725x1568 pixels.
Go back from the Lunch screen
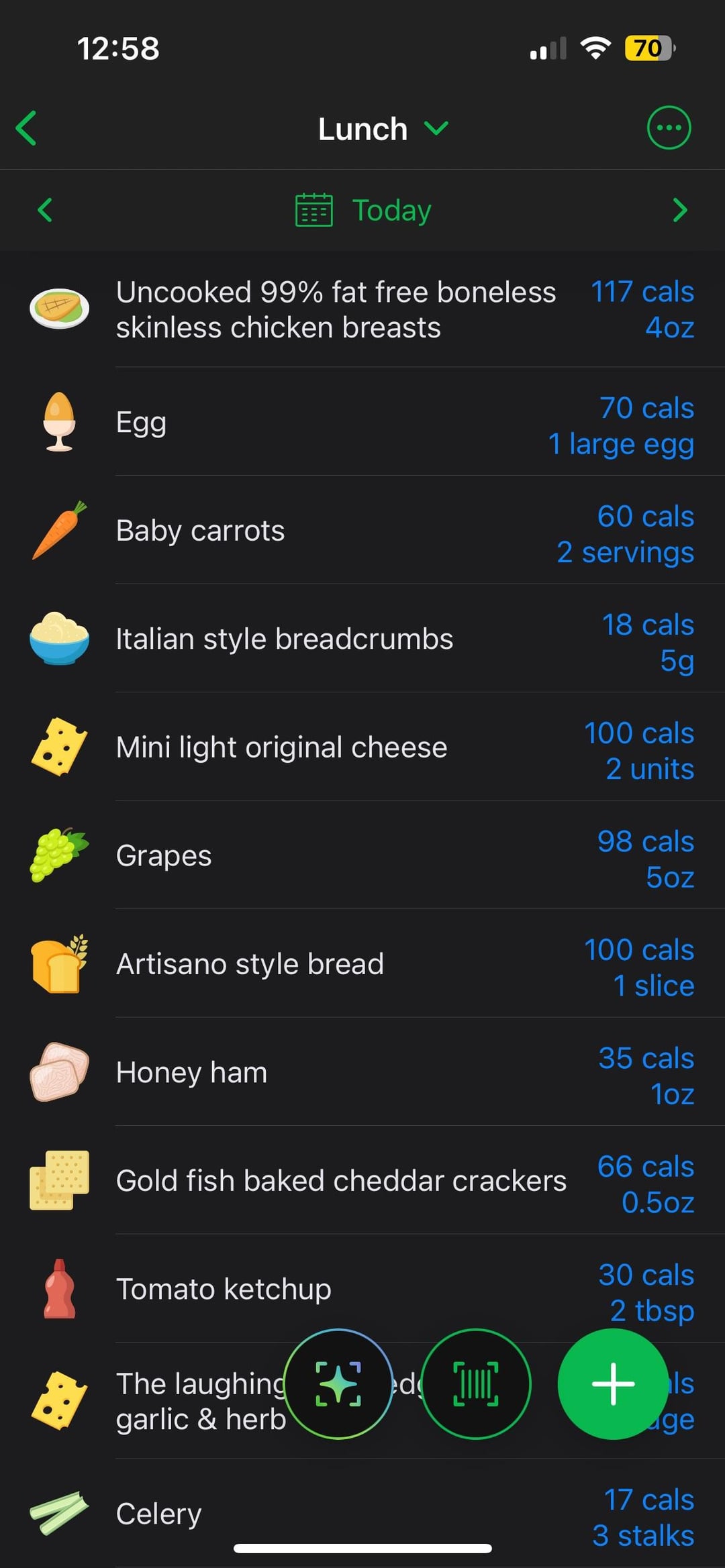coord(27,128)
